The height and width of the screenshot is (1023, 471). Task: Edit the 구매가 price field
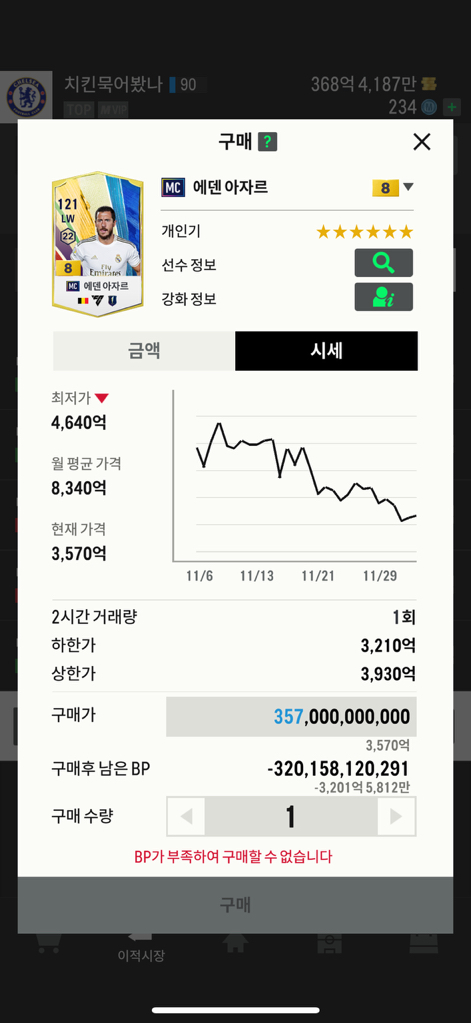coord(292,717)
